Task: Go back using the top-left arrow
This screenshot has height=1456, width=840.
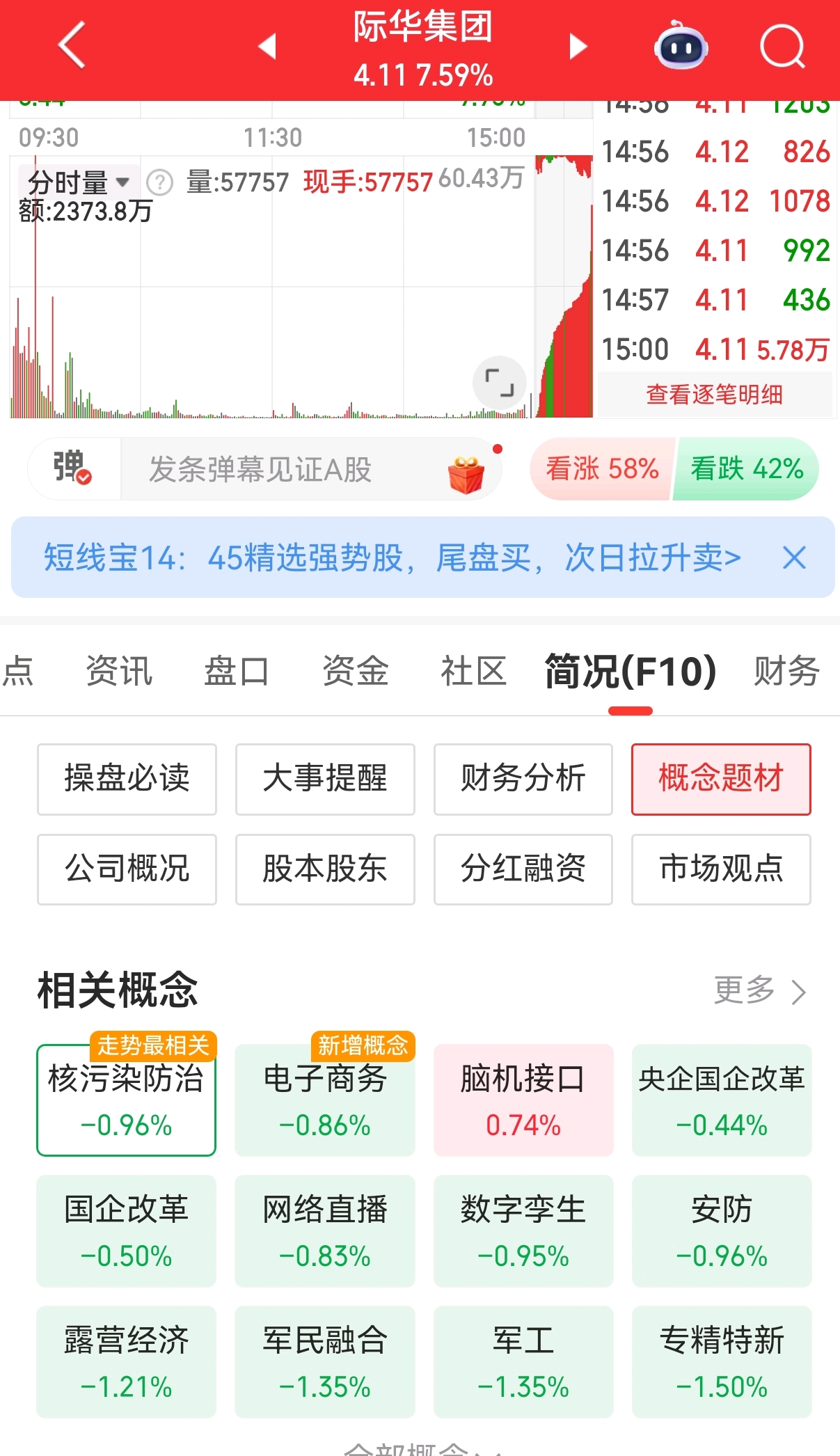Action: click(x=72, y=46)
